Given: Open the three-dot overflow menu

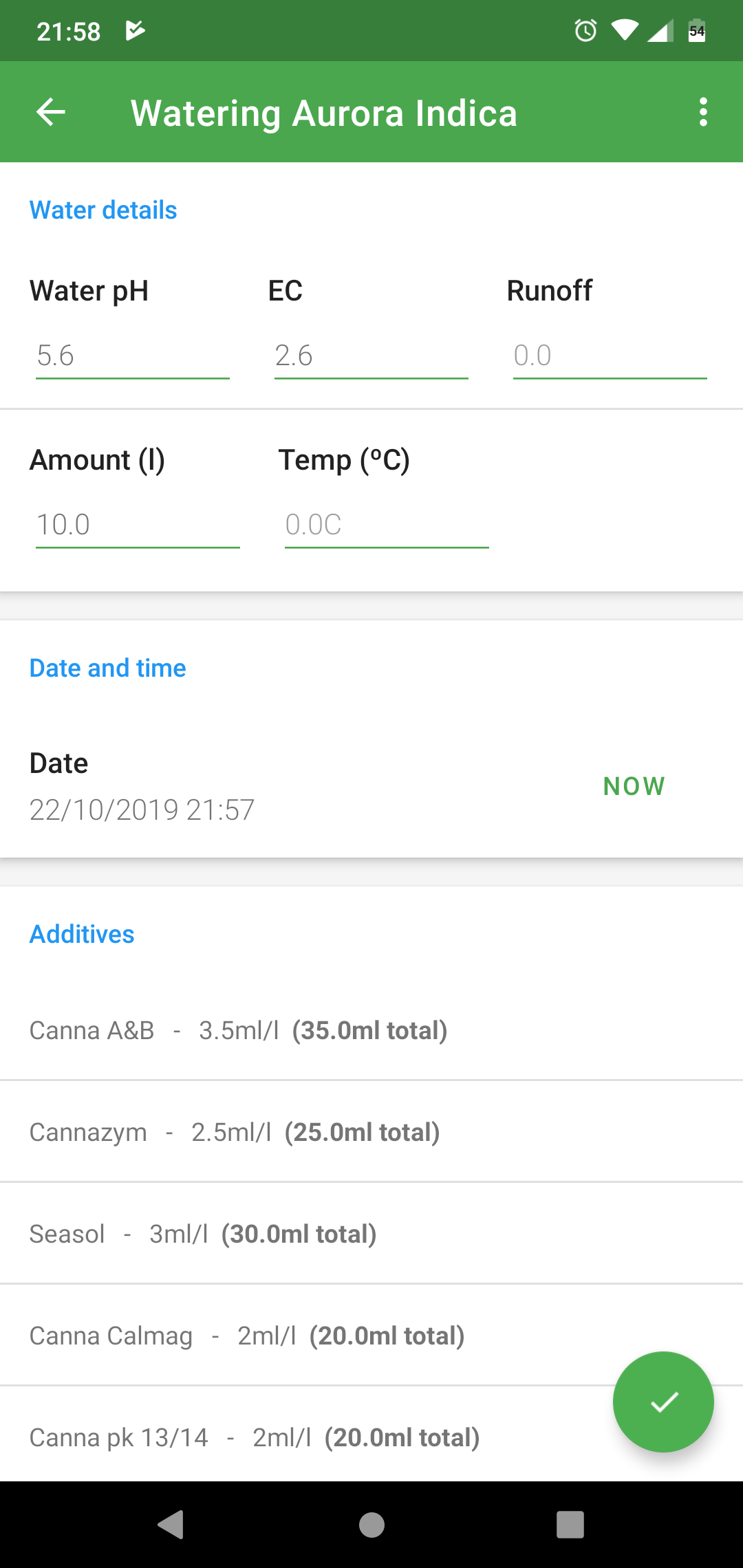Looking at the screenshot, I should 702,112.
